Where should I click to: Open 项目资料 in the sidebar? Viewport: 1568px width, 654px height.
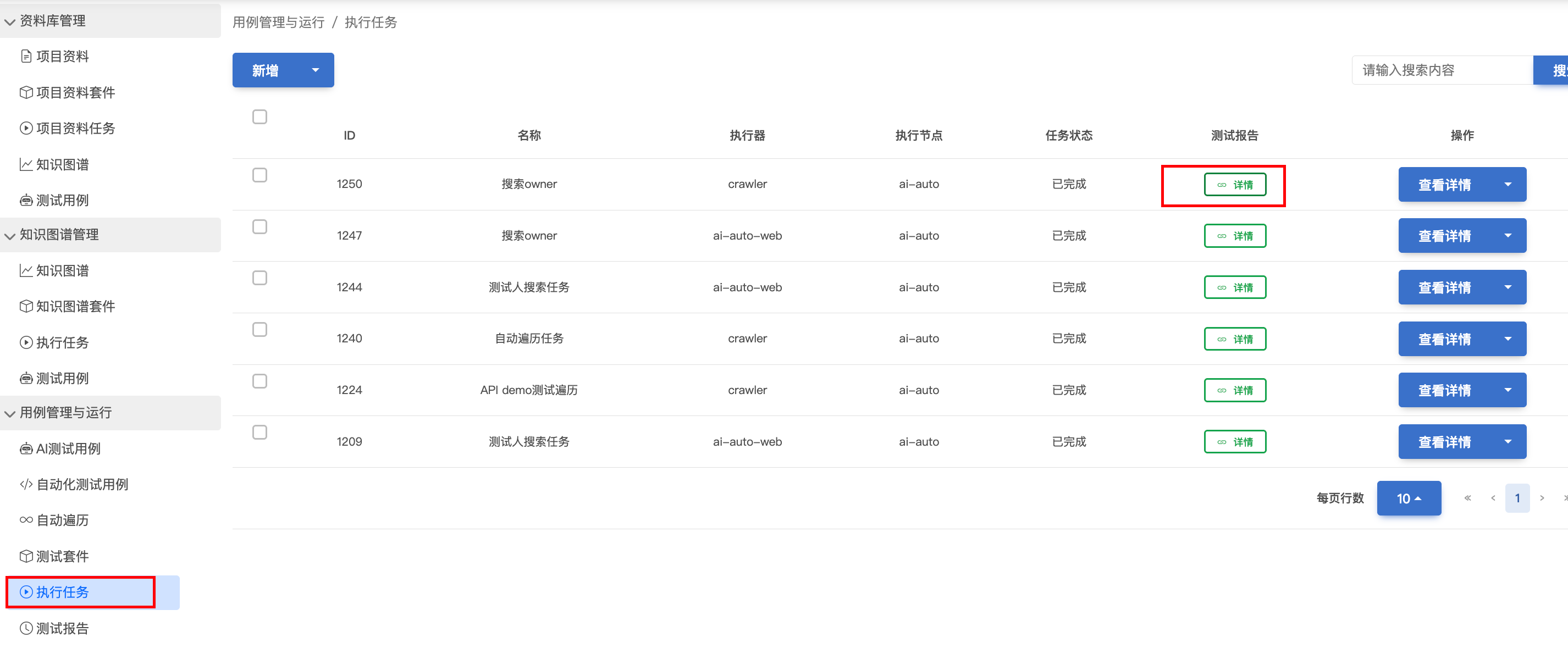[62, 57]
